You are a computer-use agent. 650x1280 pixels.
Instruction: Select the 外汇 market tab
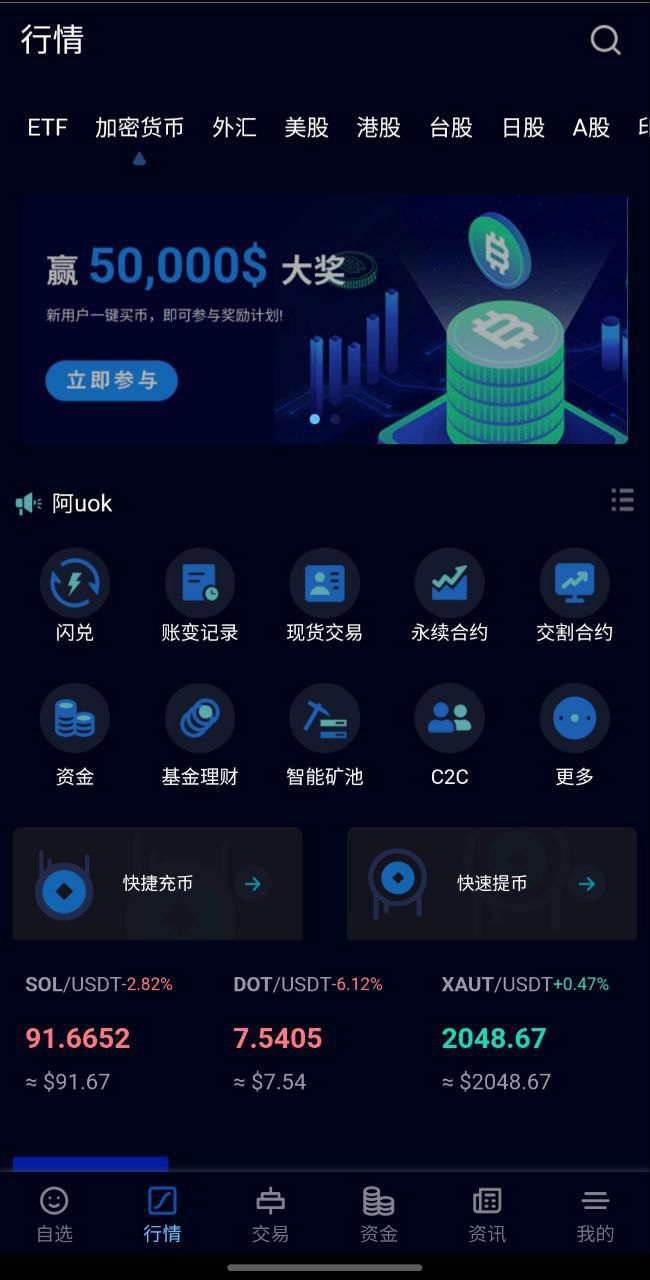234,128
